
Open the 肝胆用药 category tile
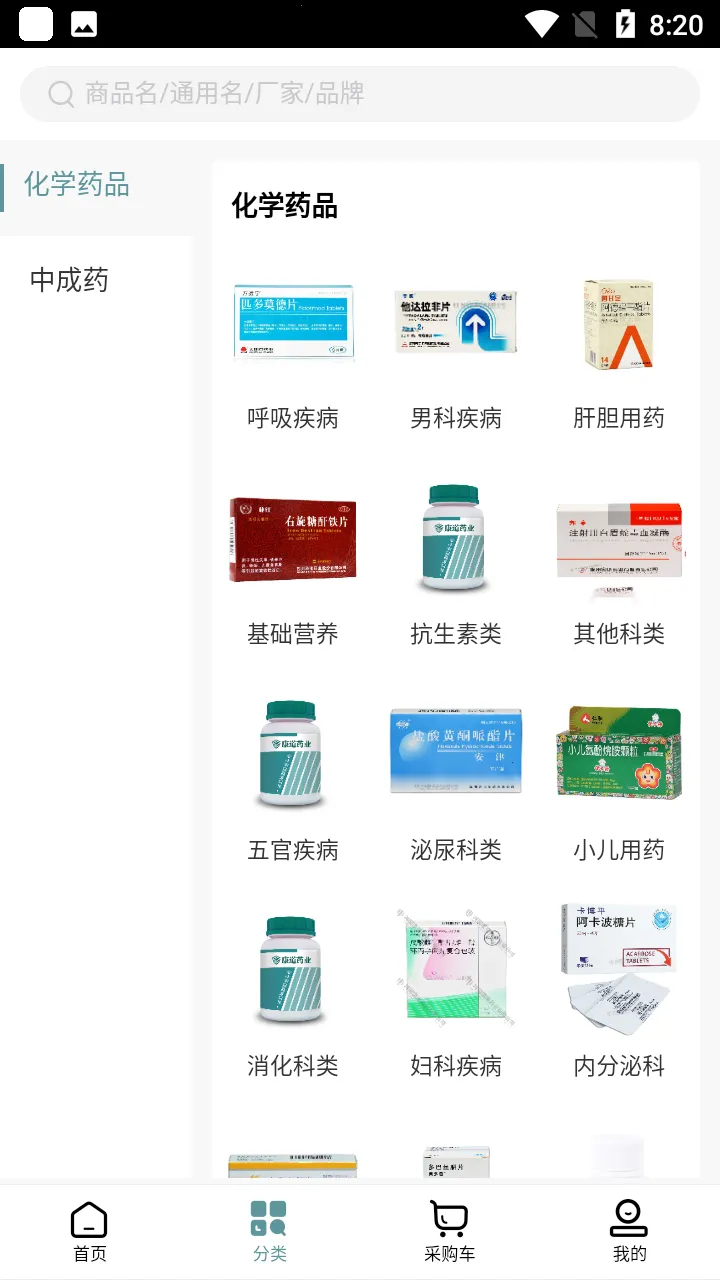tap(619, 350)
